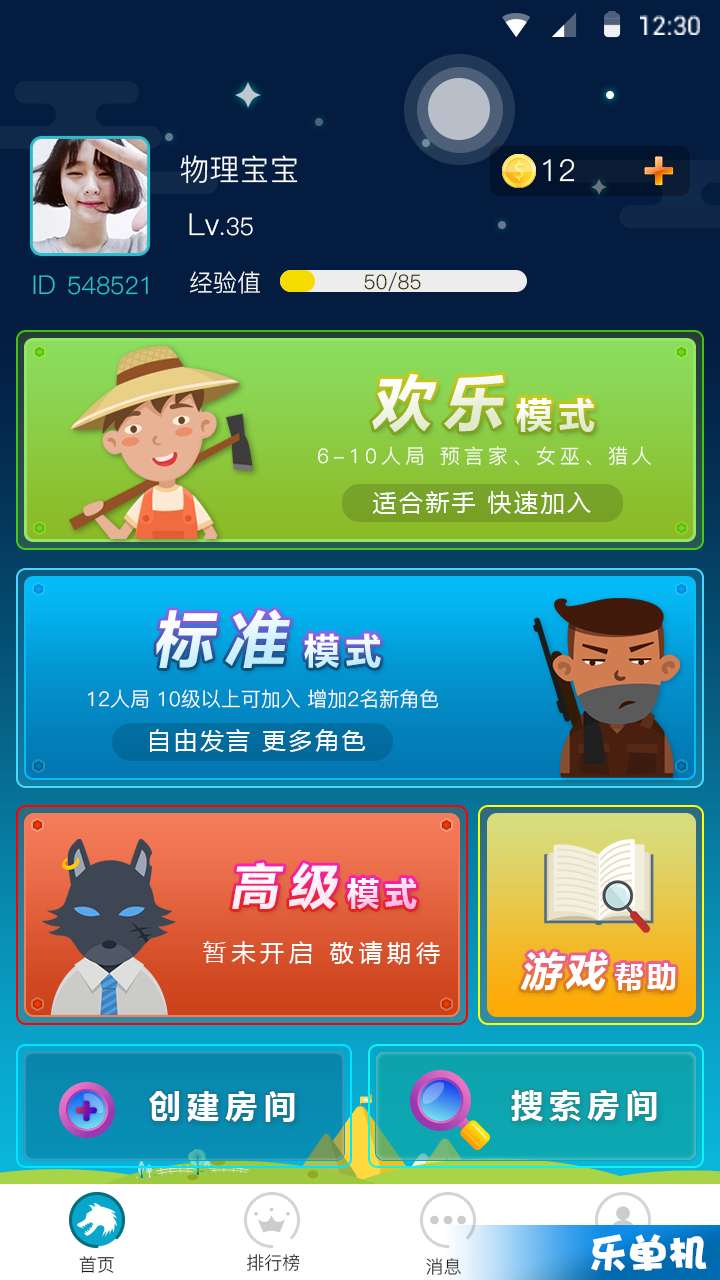Switch to the 消息 tab
This screenshot has width=720, height=1280.
click(x=446, y=1233)
